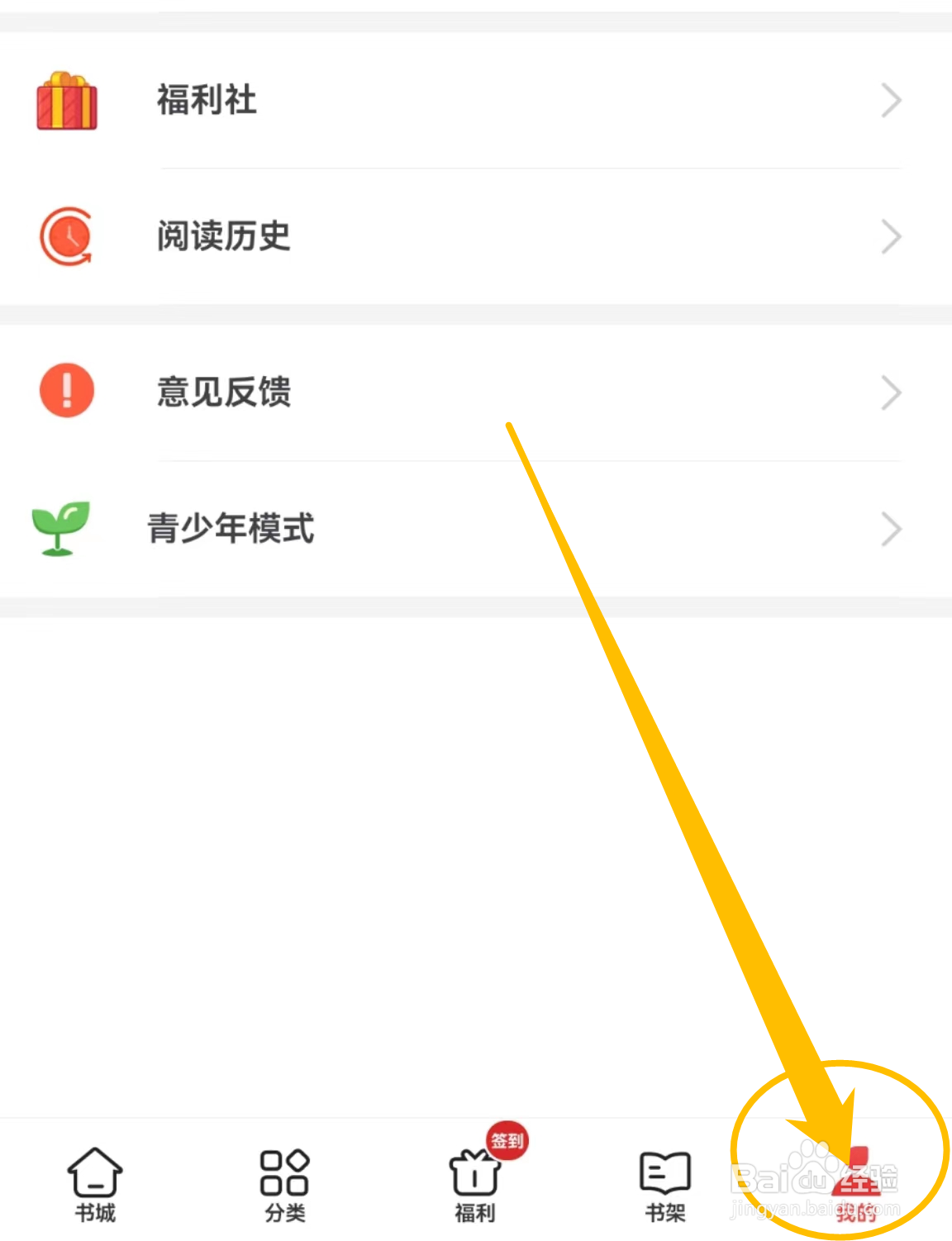Open the 福利社 gift icon

[66, 101]
